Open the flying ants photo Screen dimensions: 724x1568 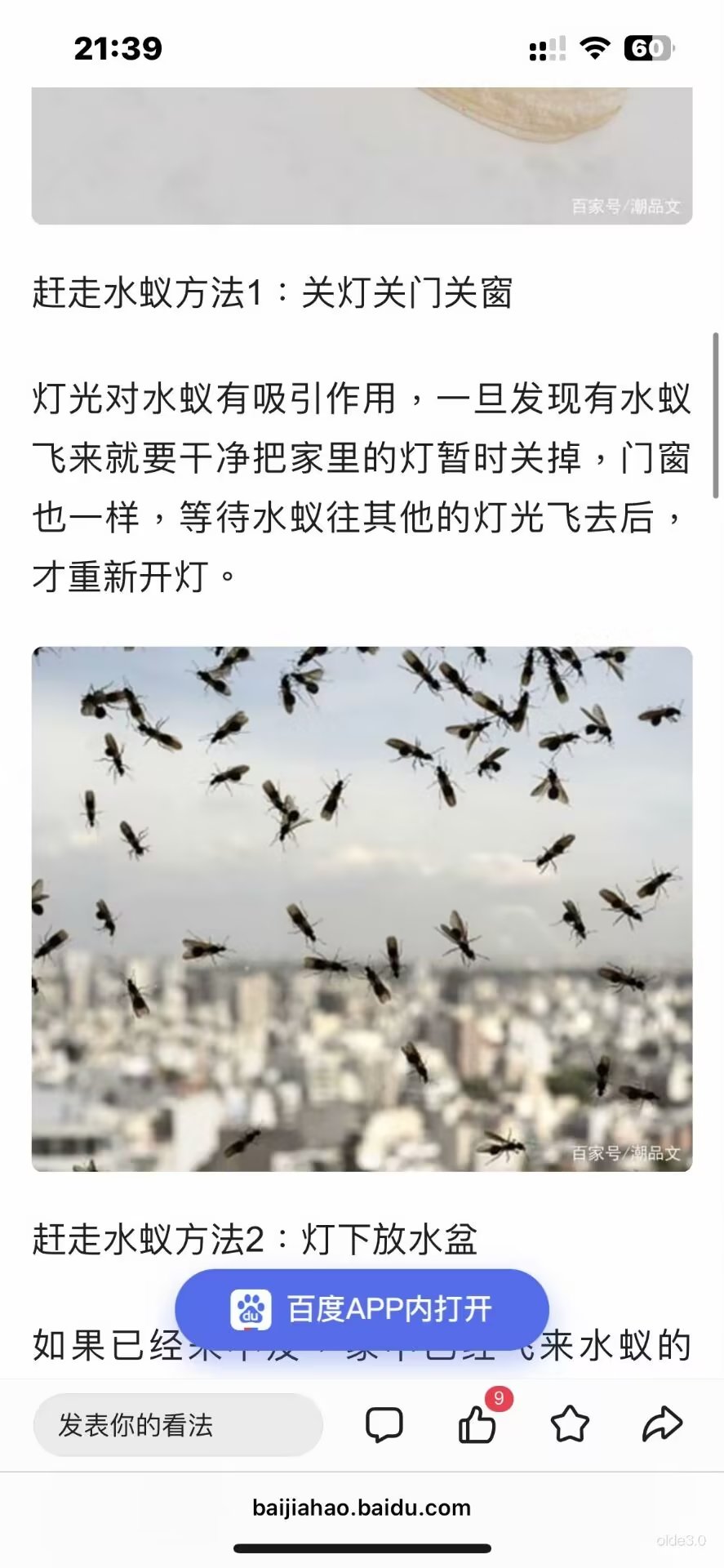click(x=362, y=909)
